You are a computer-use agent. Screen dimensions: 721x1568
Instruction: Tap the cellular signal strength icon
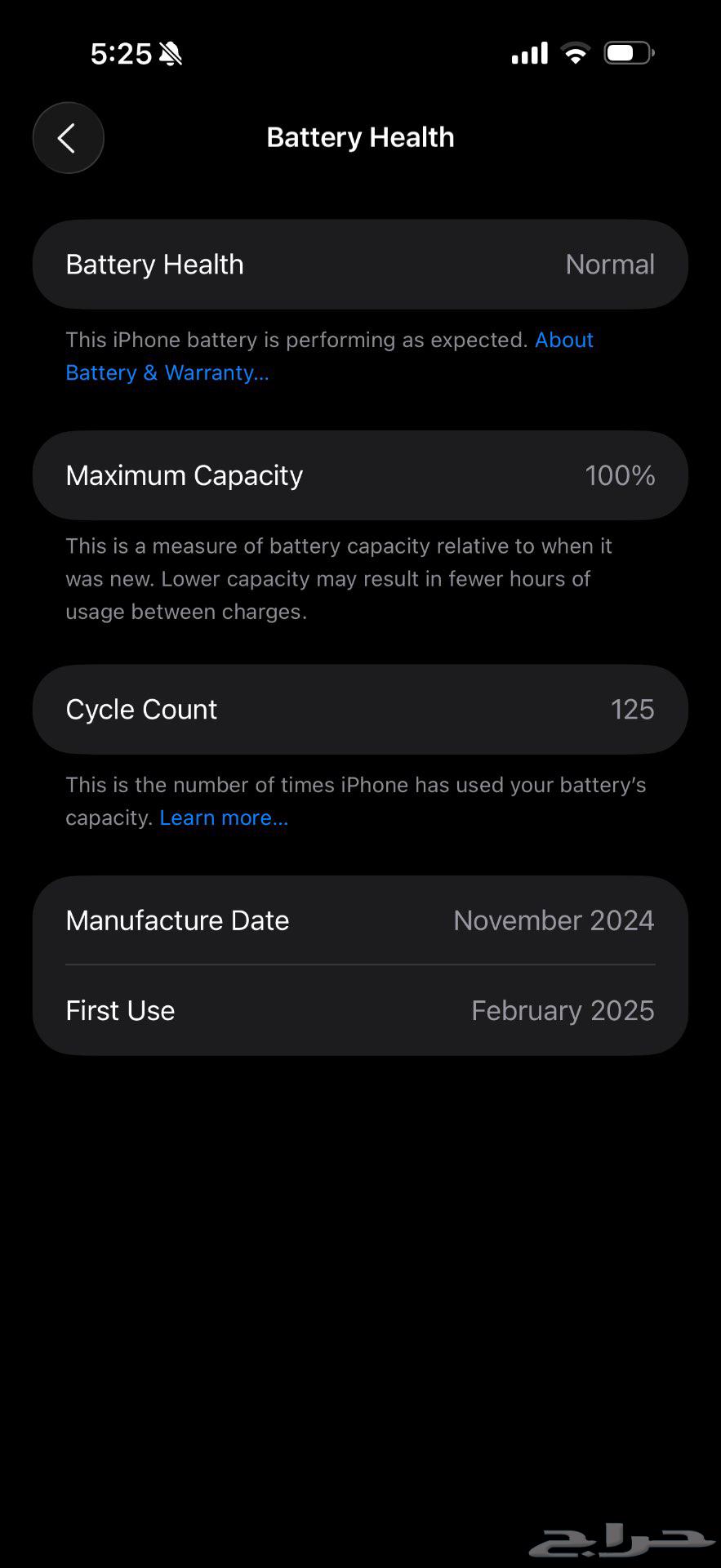[x=528, y=52]
